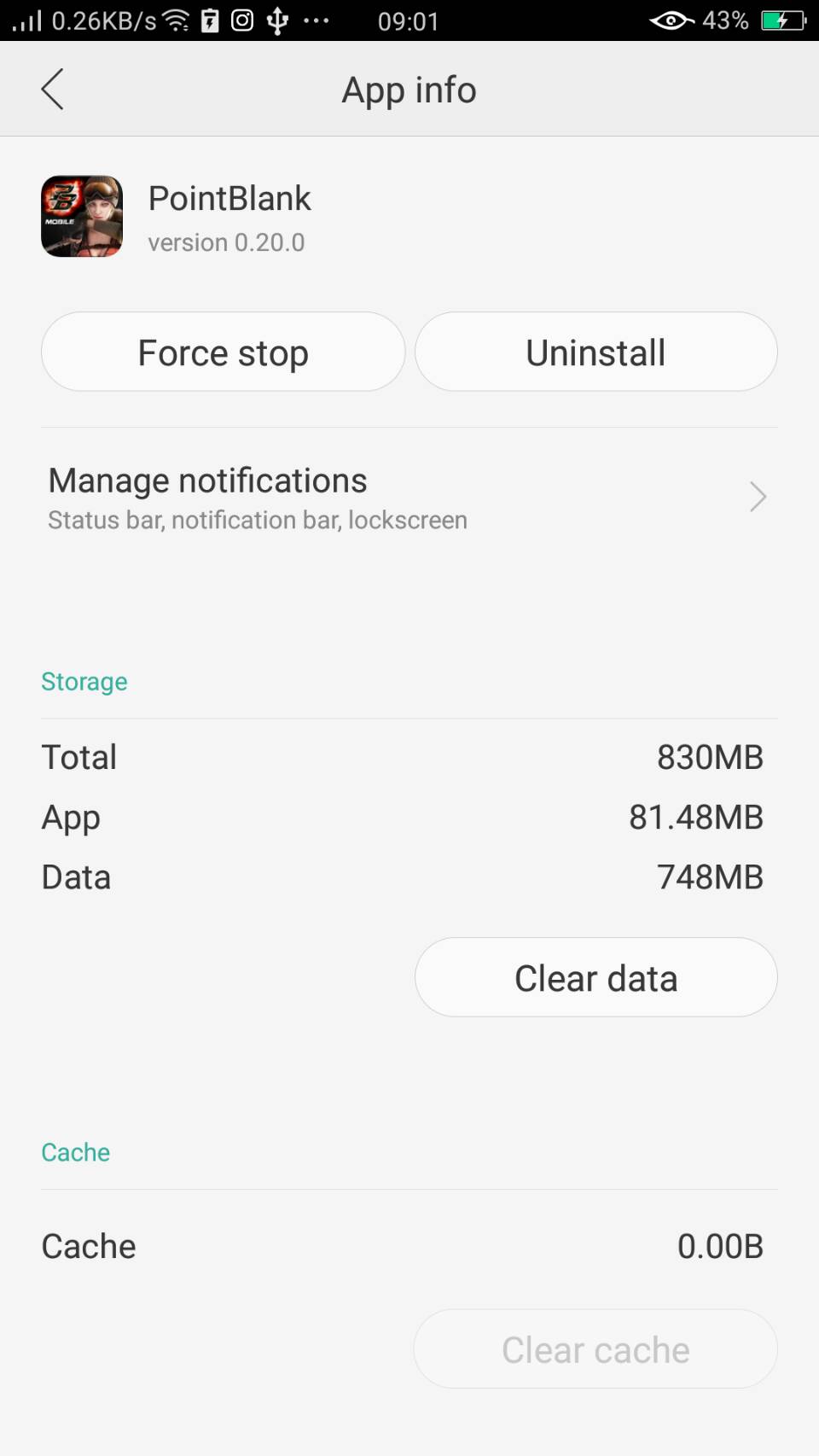Clear data for PointBlank
Screen dimensions: 819x1456
(595, 977)
